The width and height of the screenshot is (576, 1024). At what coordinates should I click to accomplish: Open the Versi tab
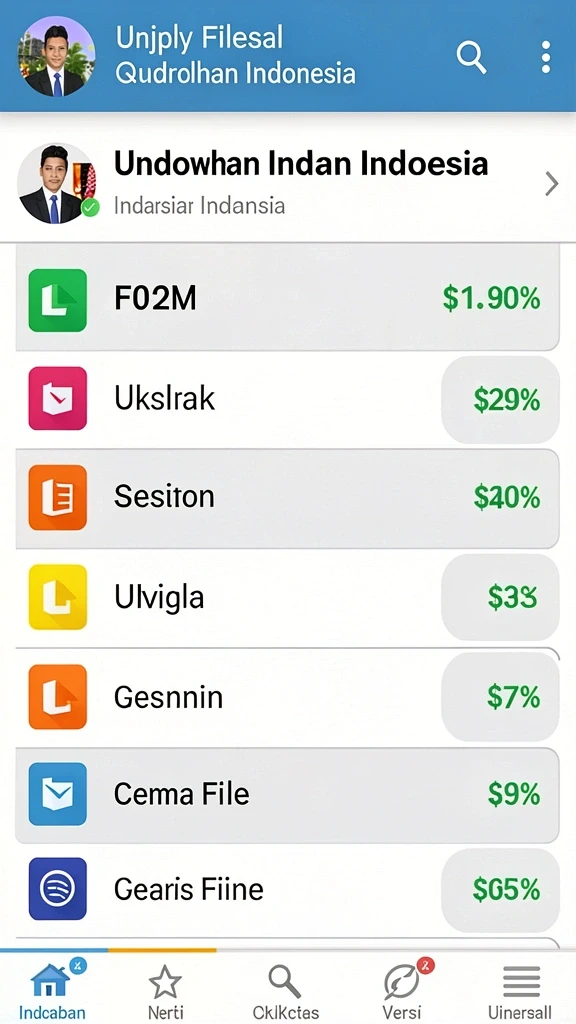[x=403, y=989]
